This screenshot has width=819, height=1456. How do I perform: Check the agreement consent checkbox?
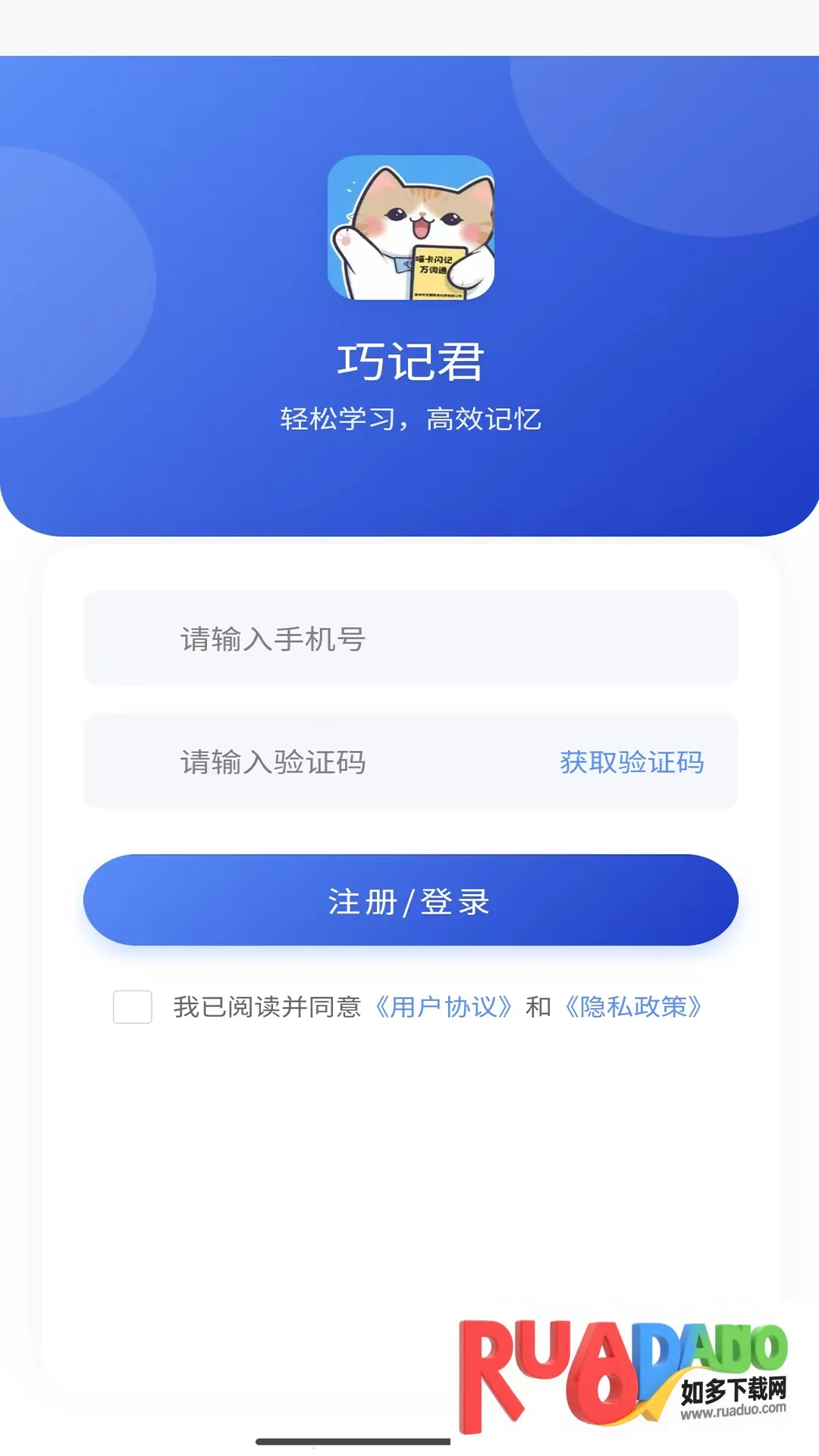(x=133, y=1007)
